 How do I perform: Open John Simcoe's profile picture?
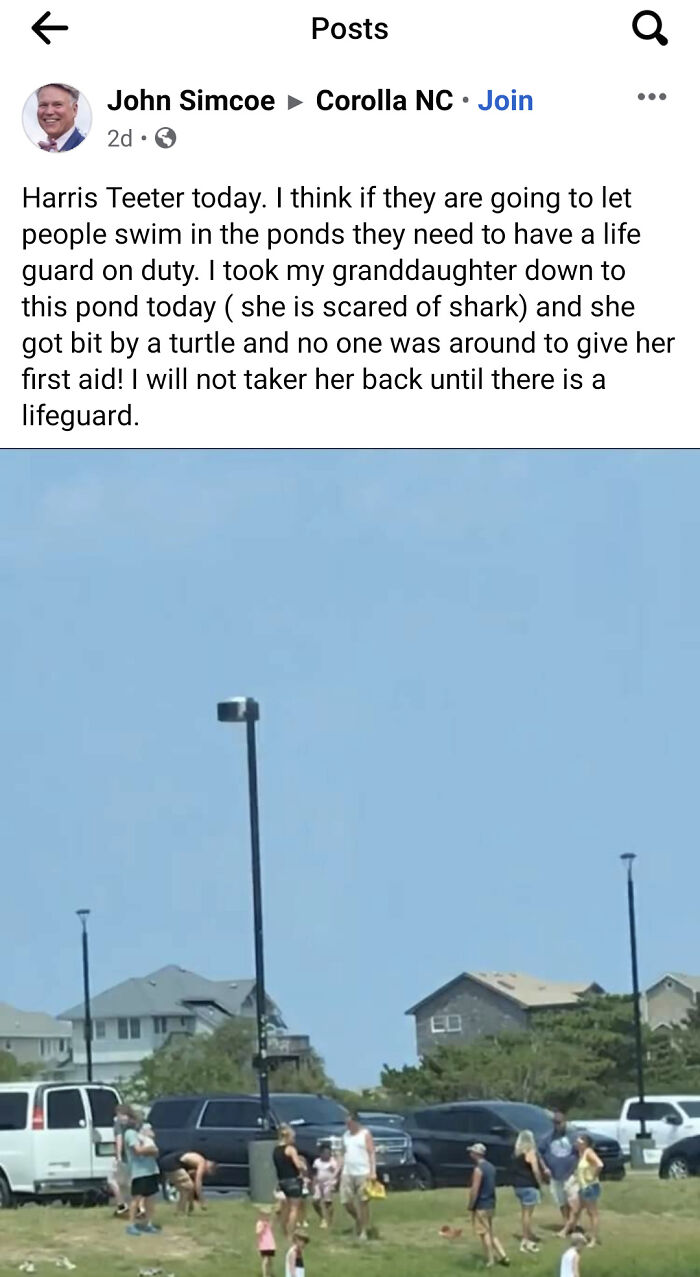[x=57, y=118]
